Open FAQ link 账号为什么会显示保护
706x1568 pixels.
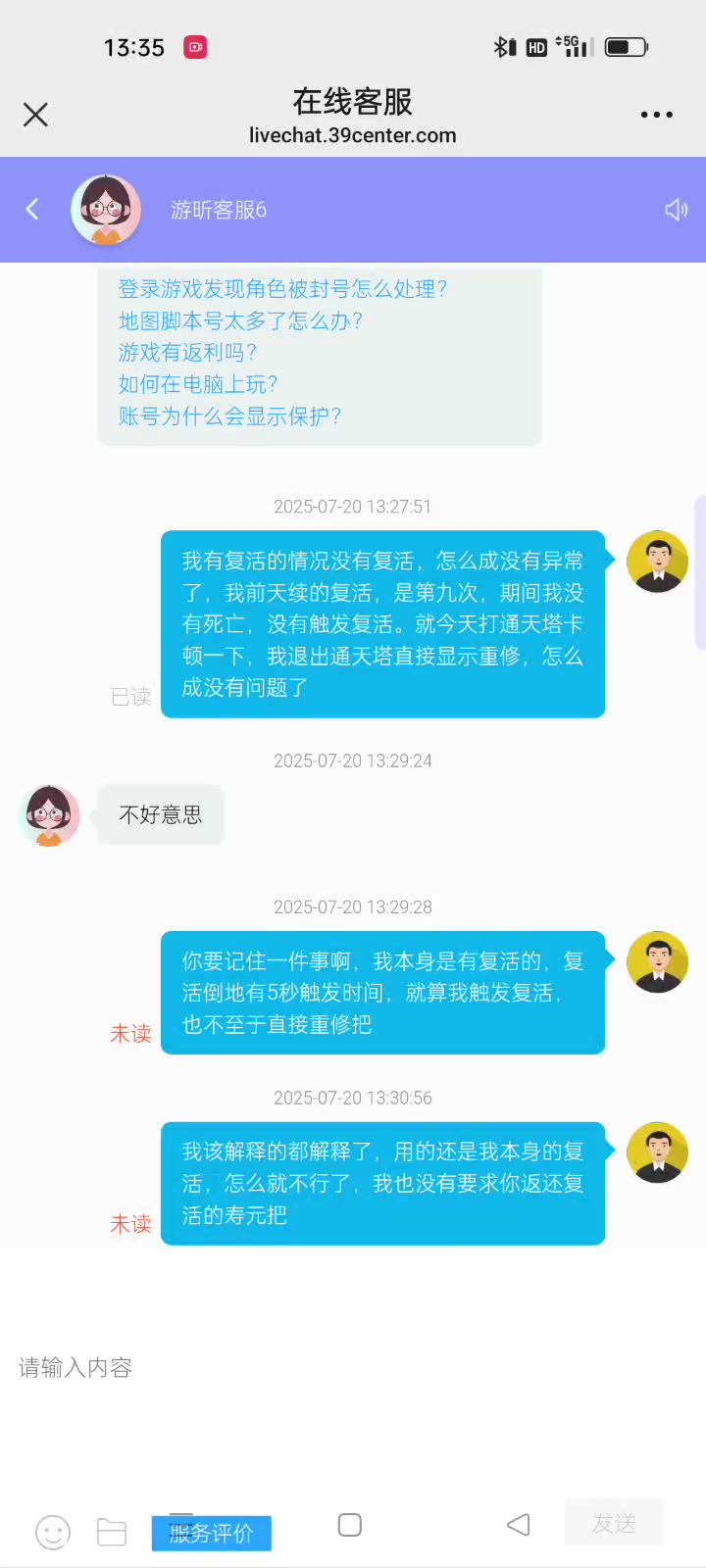[x=229, y=416]
